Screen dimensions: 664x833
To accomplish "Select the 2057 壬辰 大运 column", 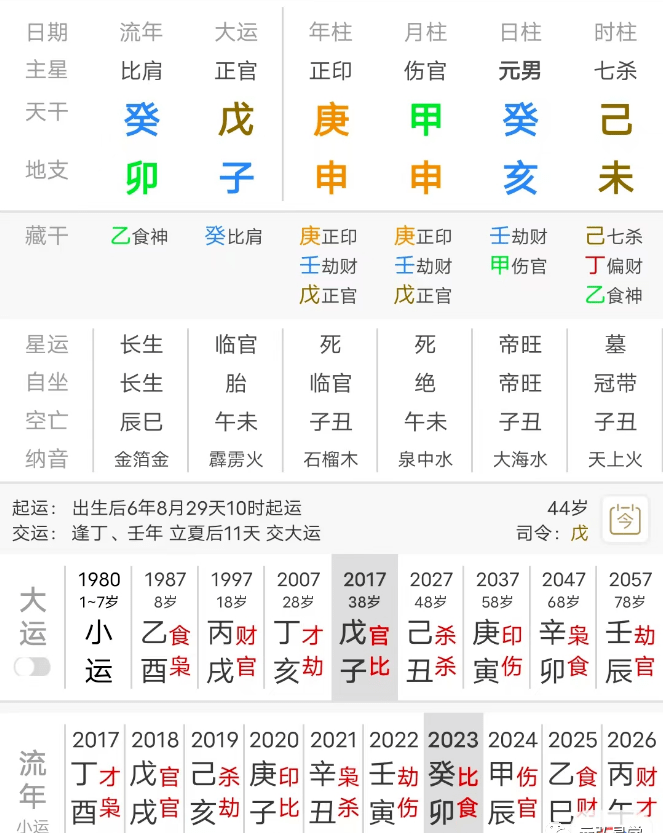I will click(x=630, y=627).
